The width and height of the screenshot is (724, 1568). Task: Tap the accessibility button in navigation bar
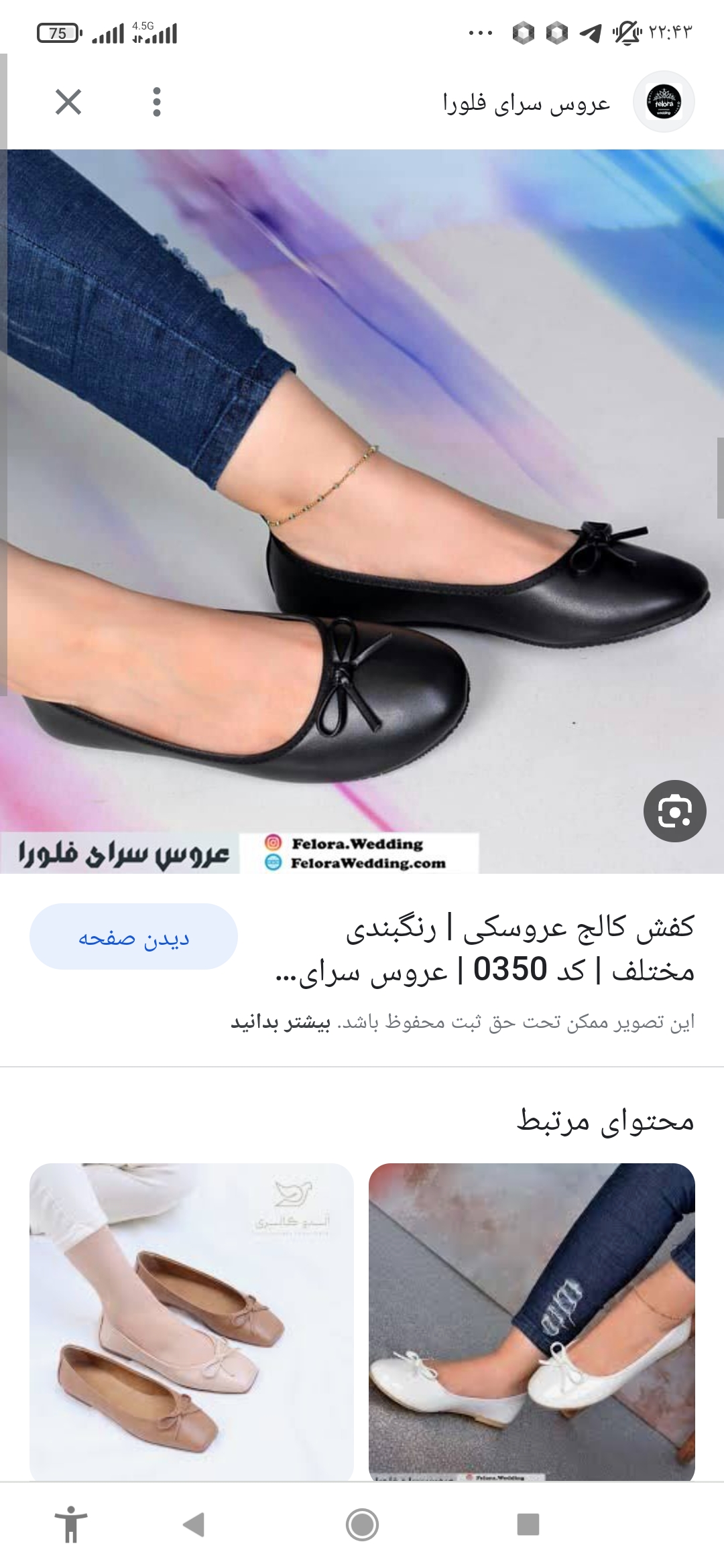tap(71, 1524)
